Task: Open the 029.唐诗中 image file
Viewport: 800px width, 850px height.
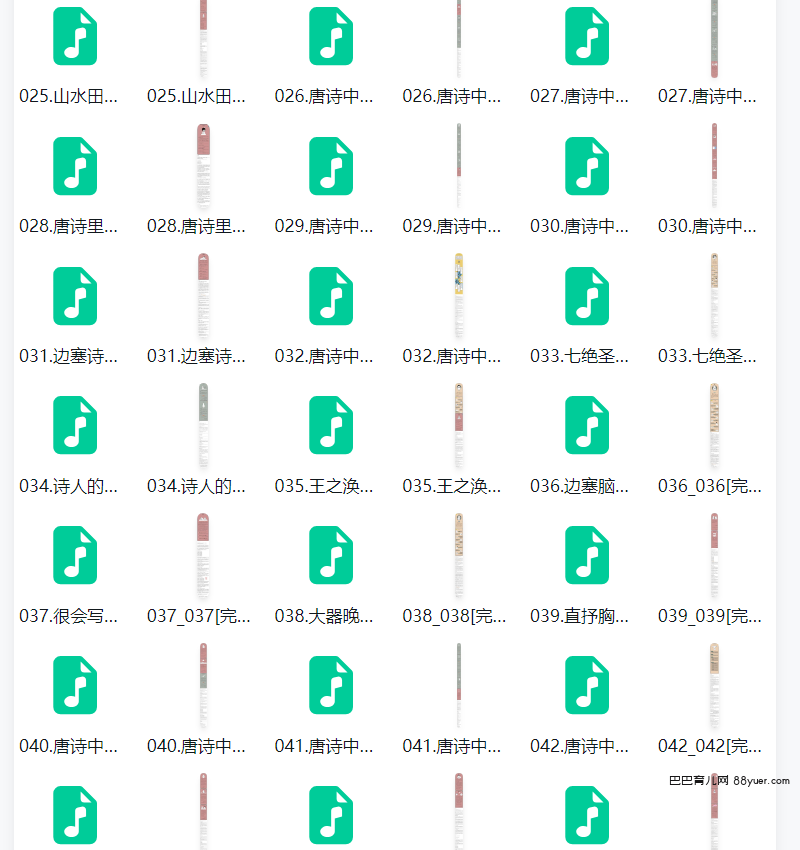Action: [x=459, y=166]
